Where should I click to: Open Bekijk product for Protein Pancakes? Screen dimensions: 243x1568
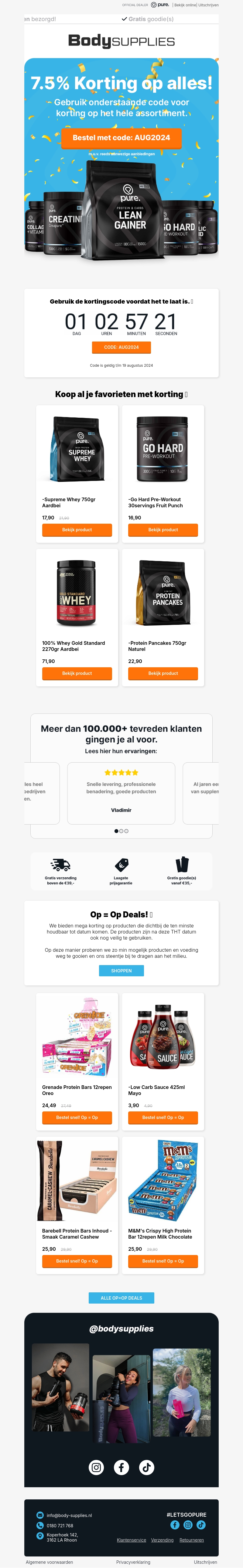(163, 673)
